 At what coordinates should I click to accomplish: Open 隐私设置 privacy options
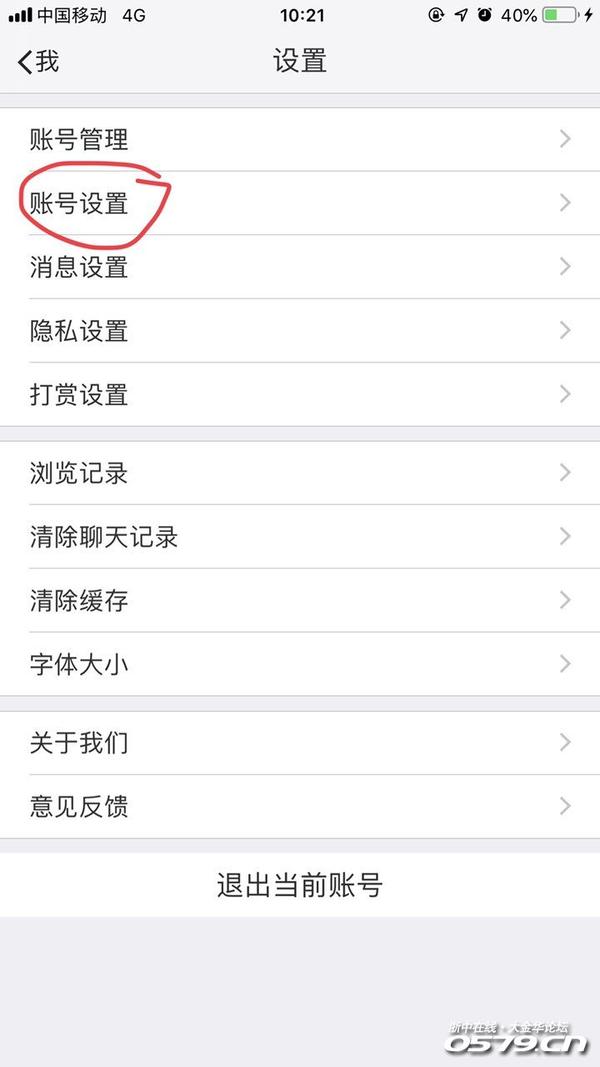[x=300, y=331]
